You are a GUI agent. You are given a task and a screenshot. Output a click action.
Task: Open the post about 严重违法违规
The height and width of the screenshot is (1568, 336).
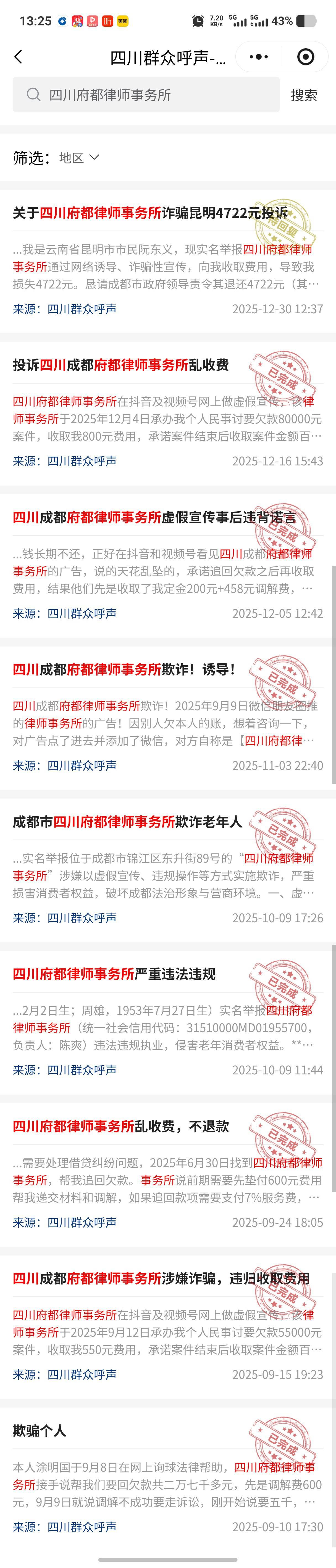point(114,974)
